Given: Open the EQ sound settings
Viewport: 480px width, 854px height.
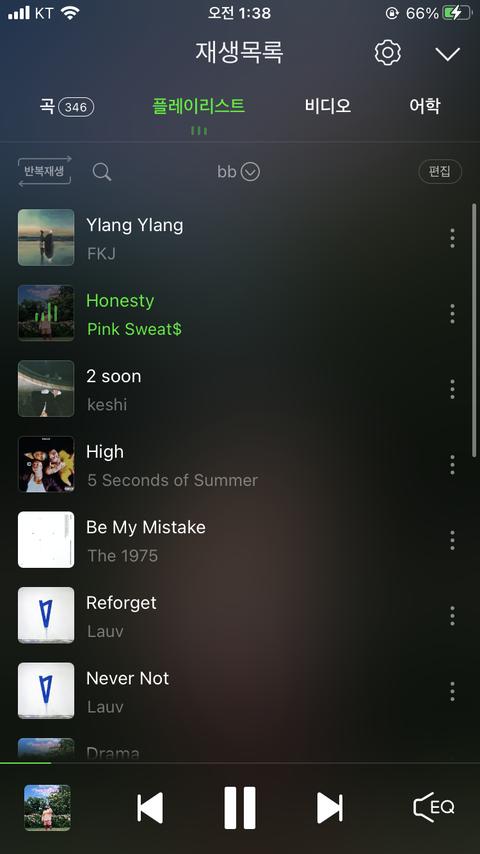Looking at the screenshot, I should (434, 807).
